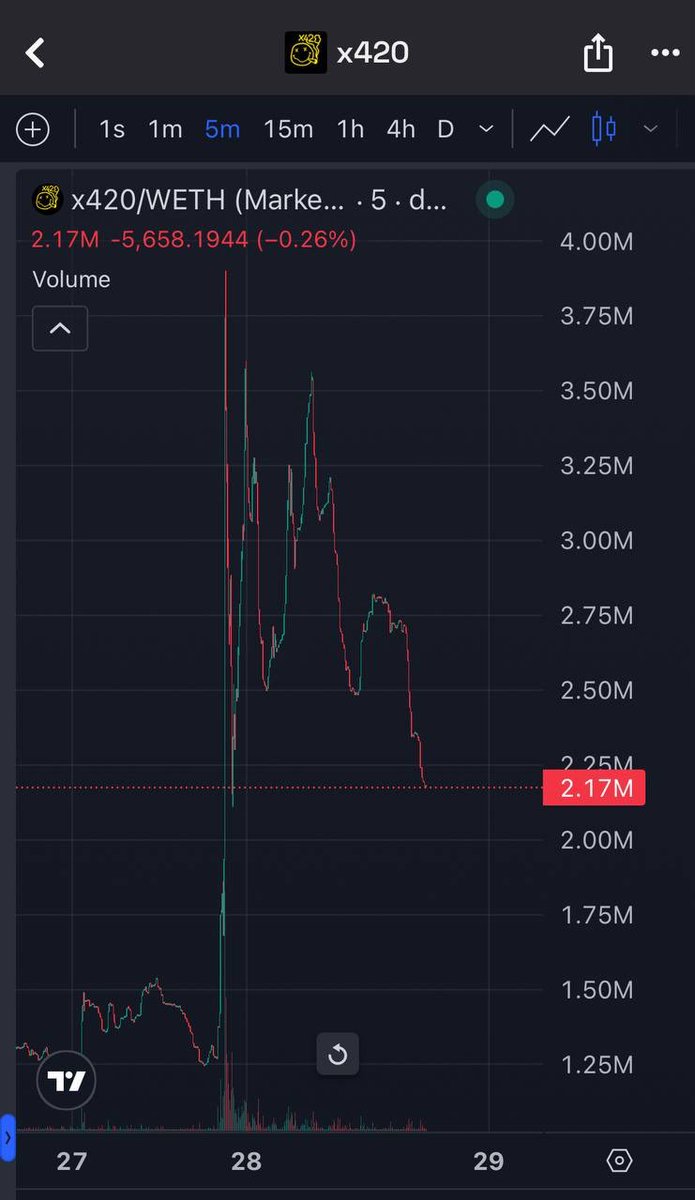Open the three-dot overflow menu
Image resolution: width=695 pixels, height=1200 pixels.
[663, 53]
